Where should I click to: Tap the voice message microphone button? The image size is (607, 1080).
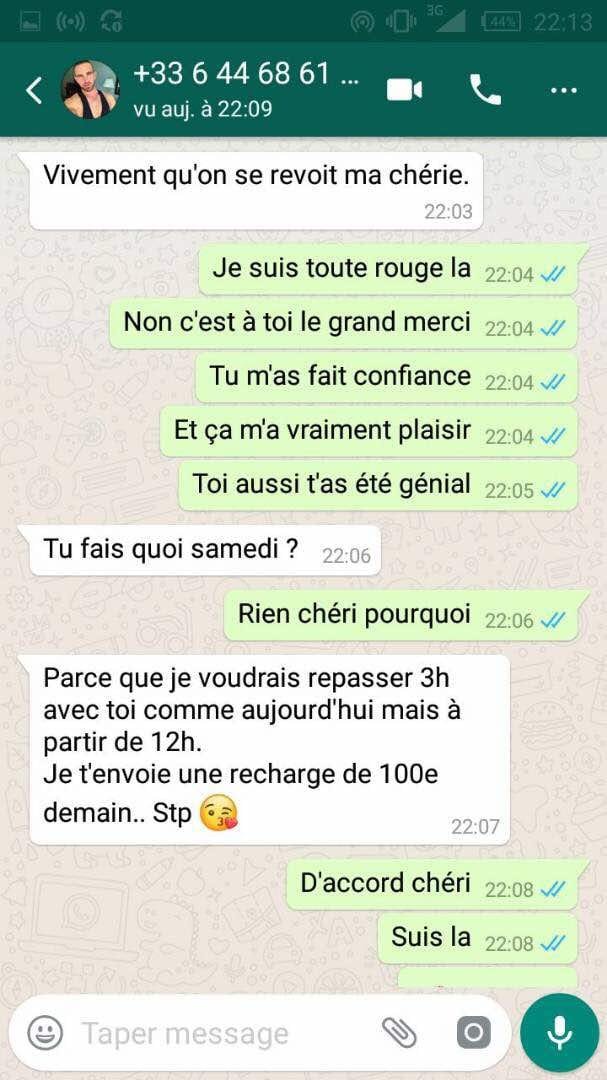click(x=559, y=1032)
